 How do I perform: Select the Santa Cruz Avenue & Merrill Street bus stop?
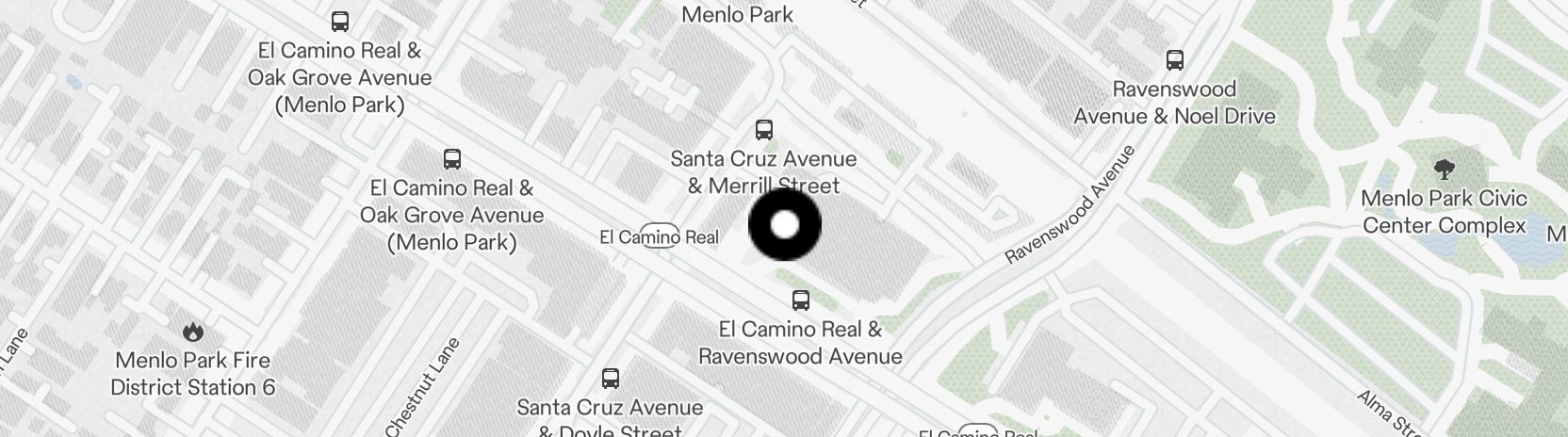(x=764, y=130)
